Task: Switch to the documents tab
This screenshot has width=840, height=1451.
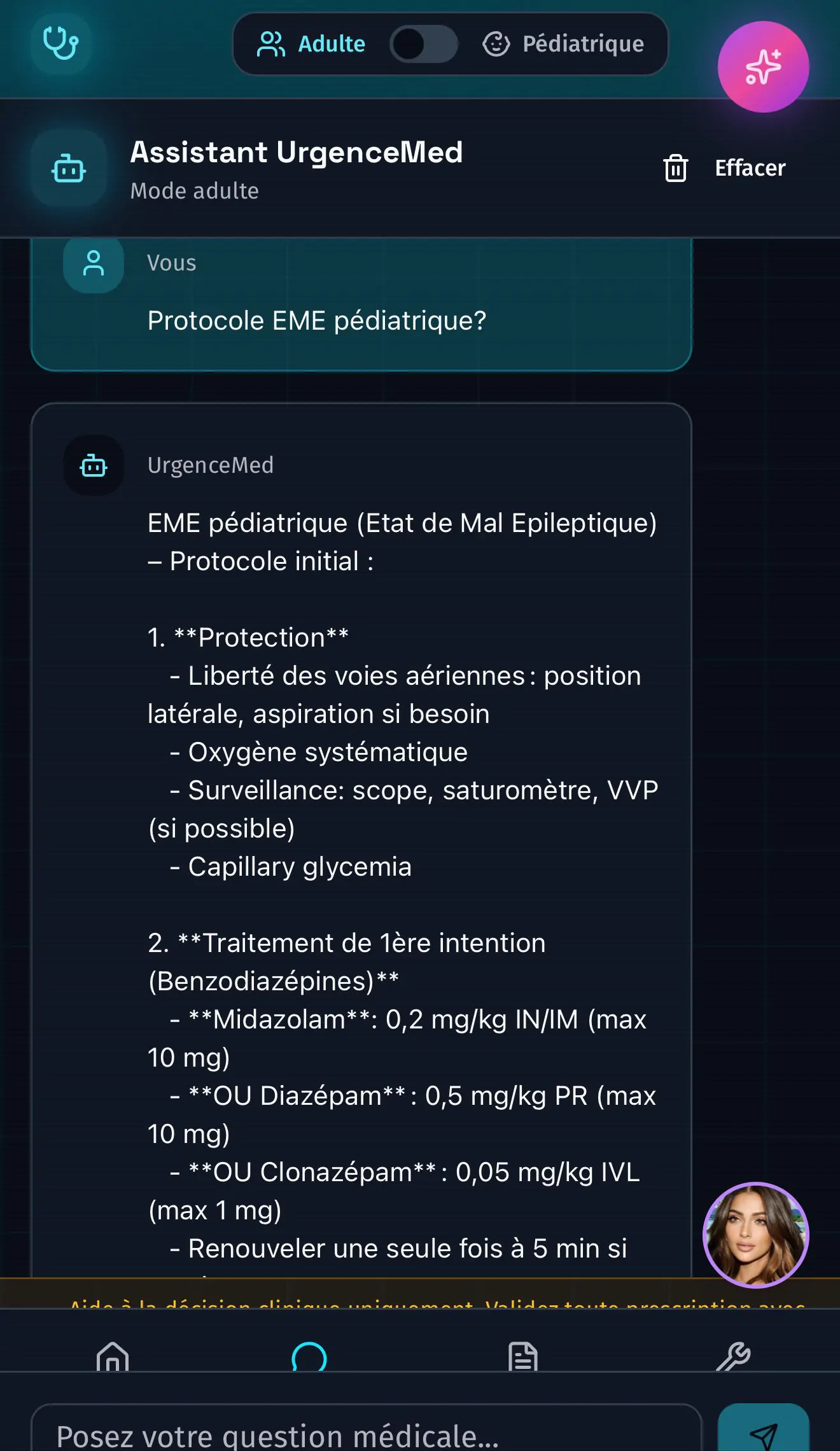Action: point(523,1356)
